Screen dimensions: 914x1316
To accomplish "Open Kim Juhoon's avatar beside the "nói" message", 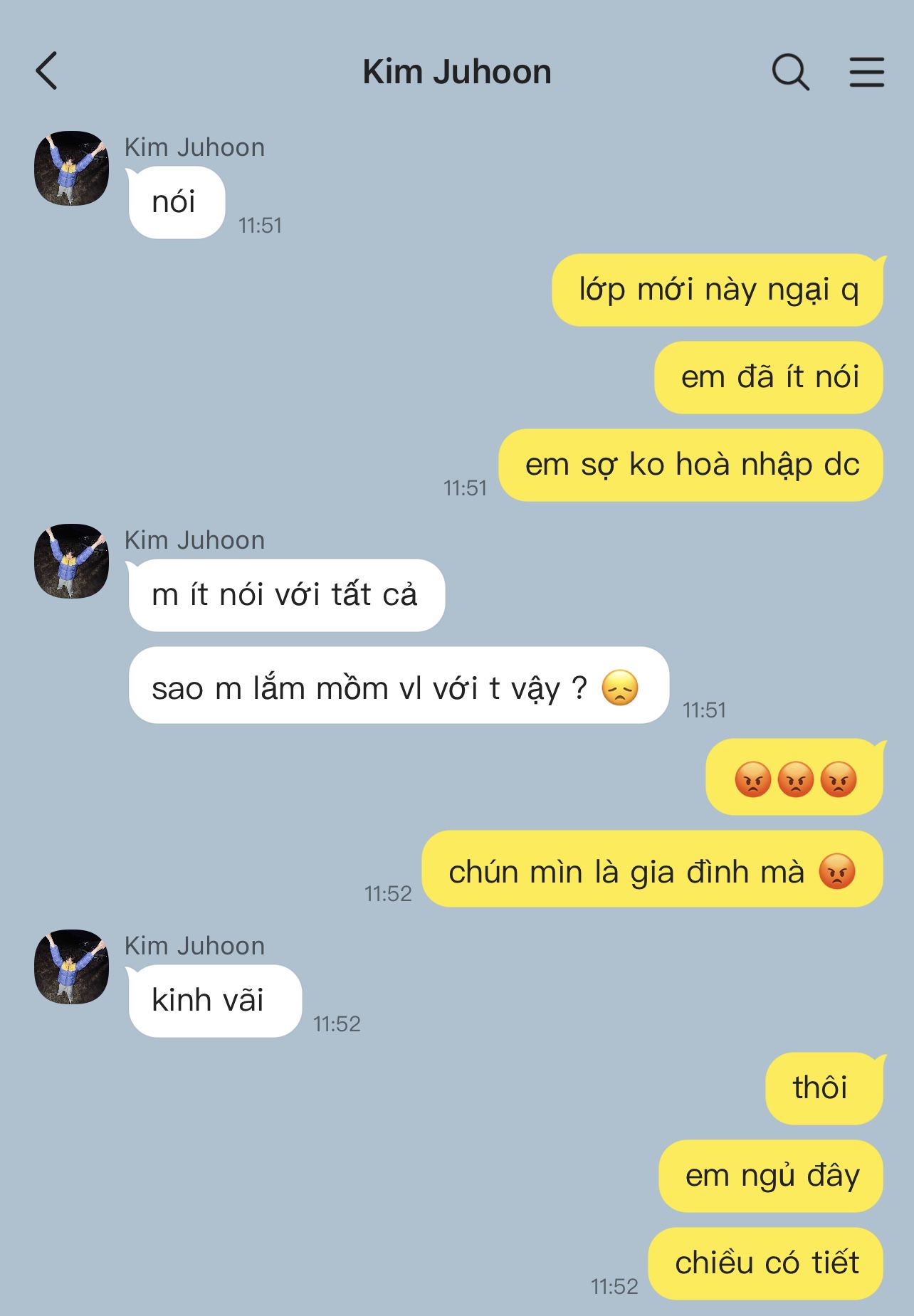I will 71,169.
